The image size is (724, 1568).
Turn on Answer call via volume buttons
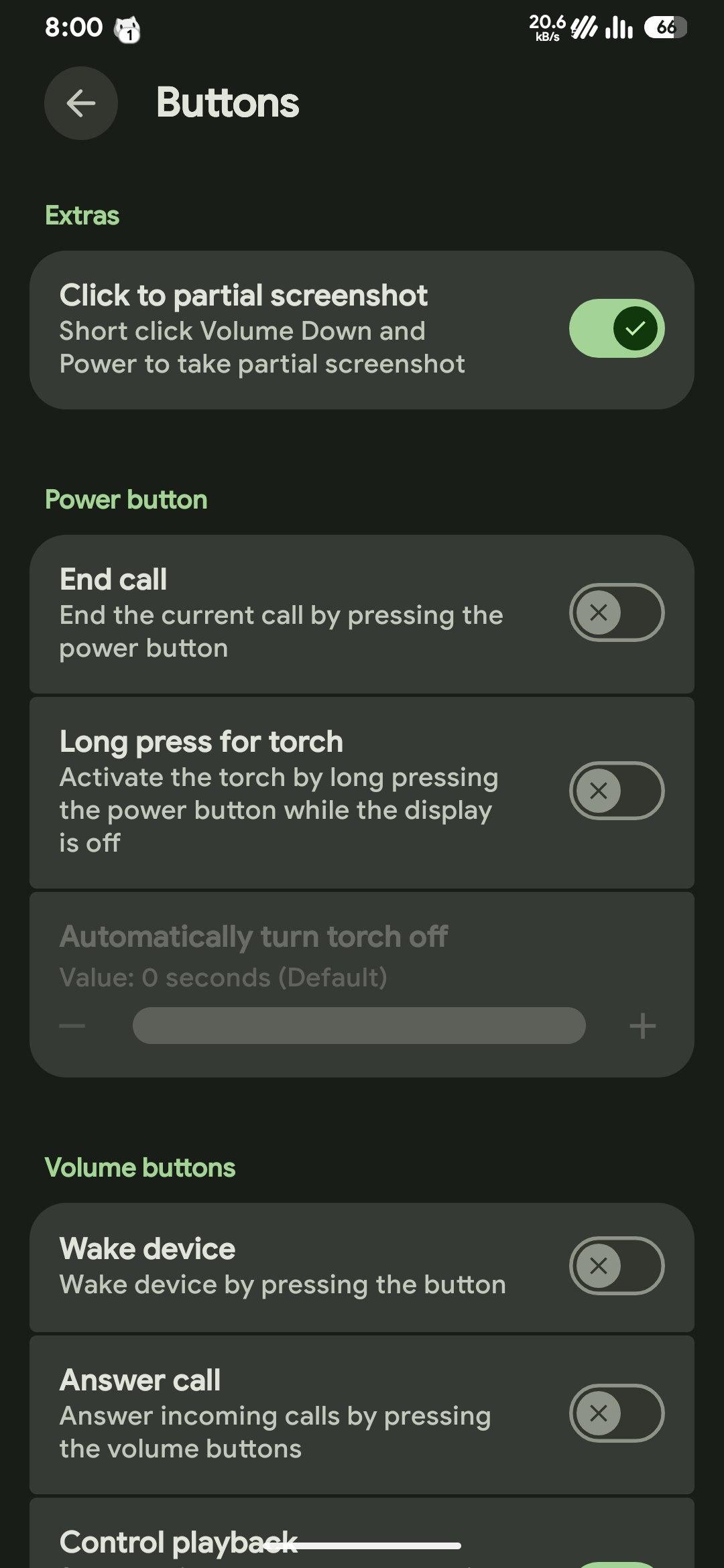tap(616, 1413)
